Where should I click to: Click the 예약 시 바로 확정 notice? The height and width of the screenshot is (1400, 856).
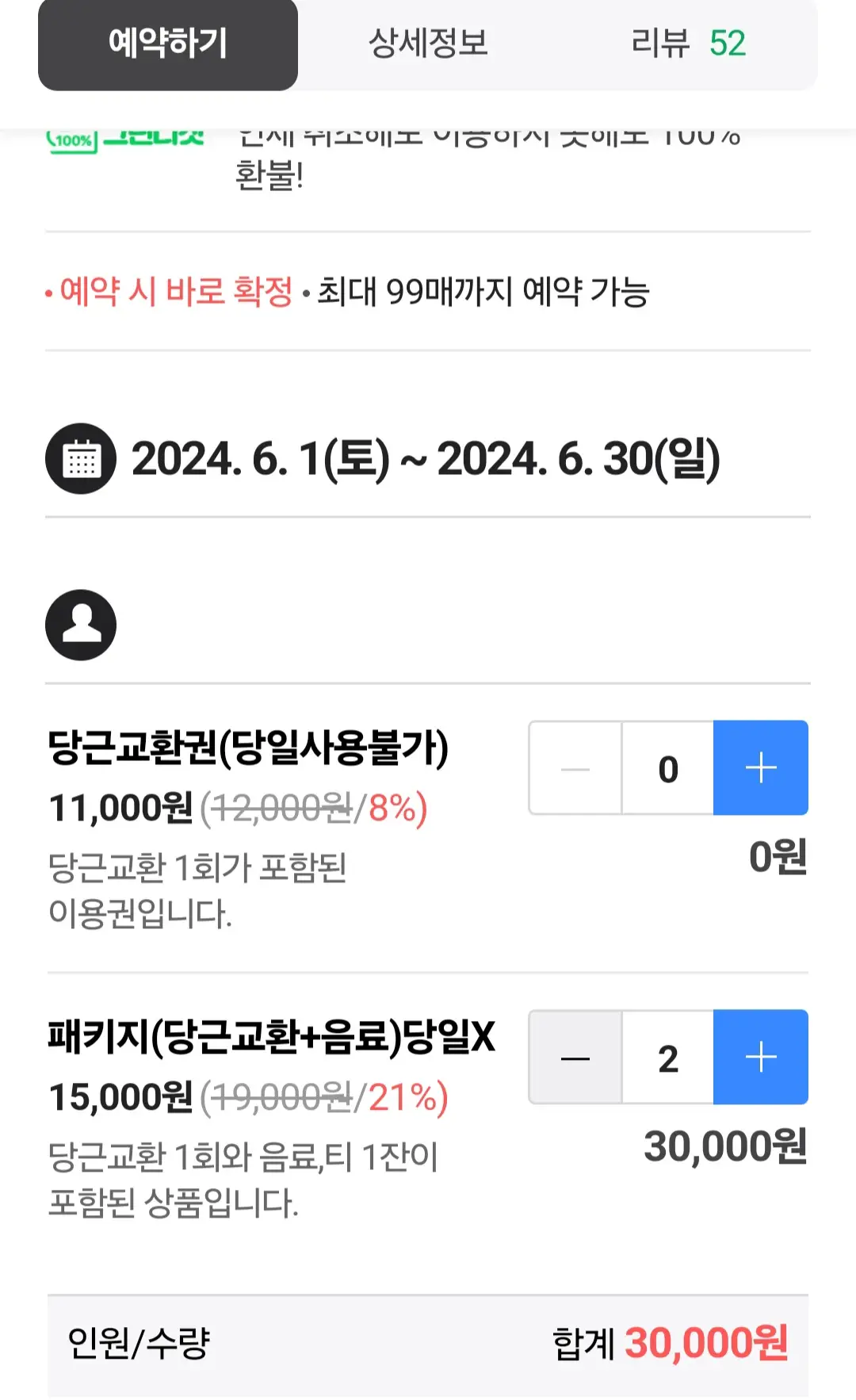point(171,292)
